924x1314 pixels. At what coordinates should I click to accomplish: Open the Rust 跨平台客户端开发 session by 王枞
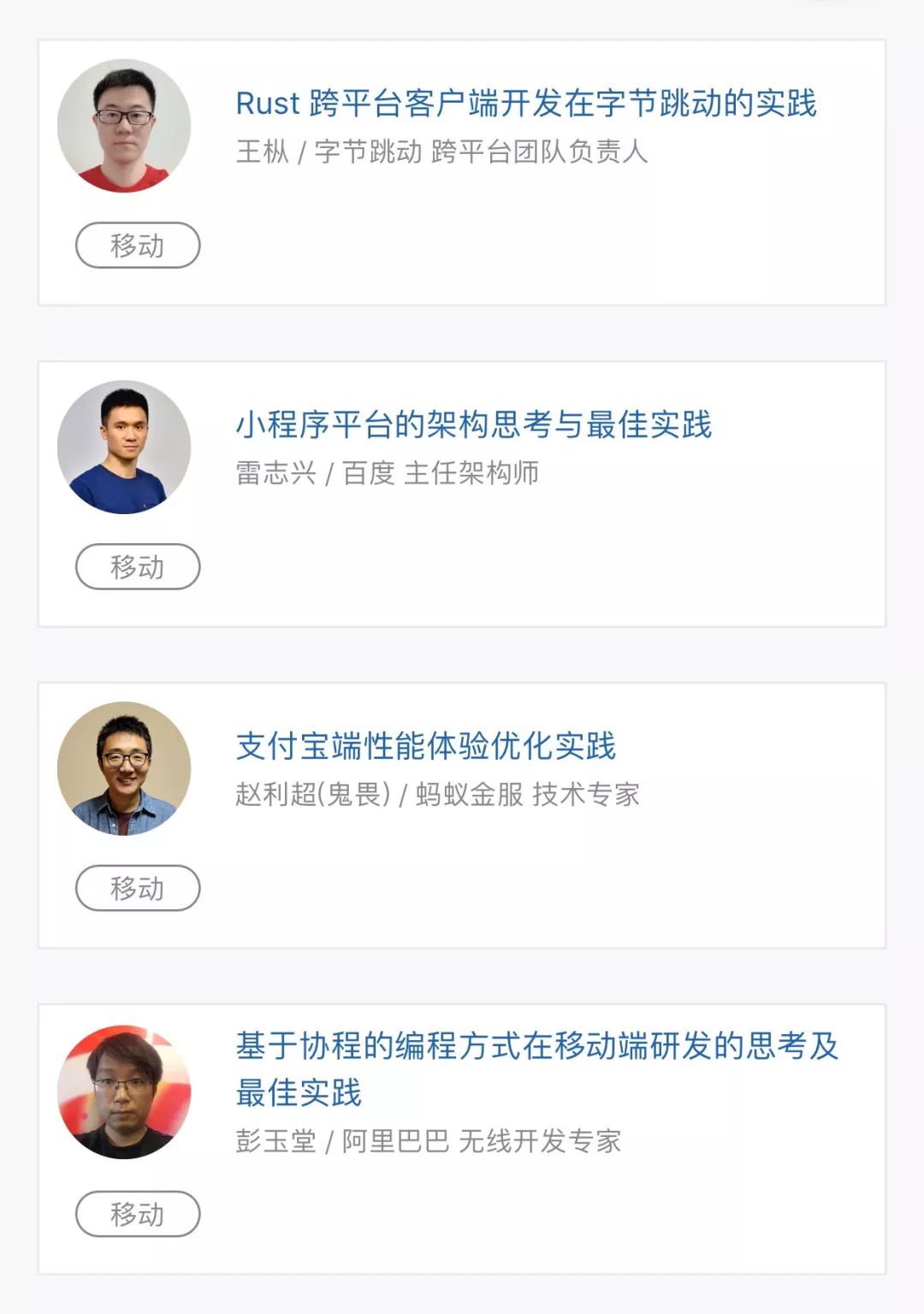pyautogui.click(x=525, y=104)
